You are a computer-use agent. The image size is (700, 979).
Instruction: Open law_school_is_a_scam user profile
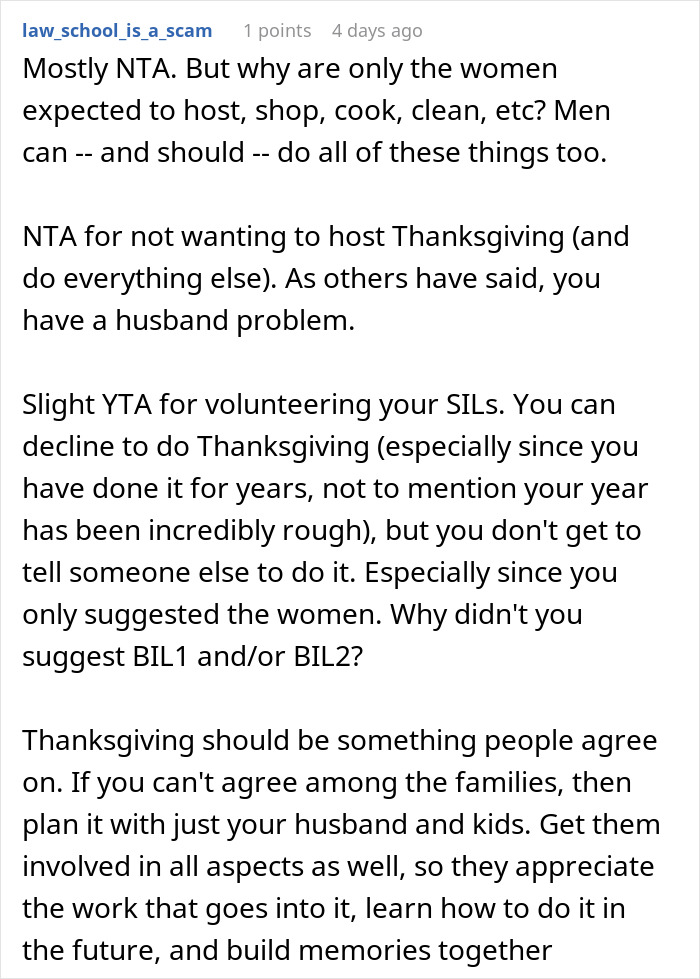pos(117,31)
